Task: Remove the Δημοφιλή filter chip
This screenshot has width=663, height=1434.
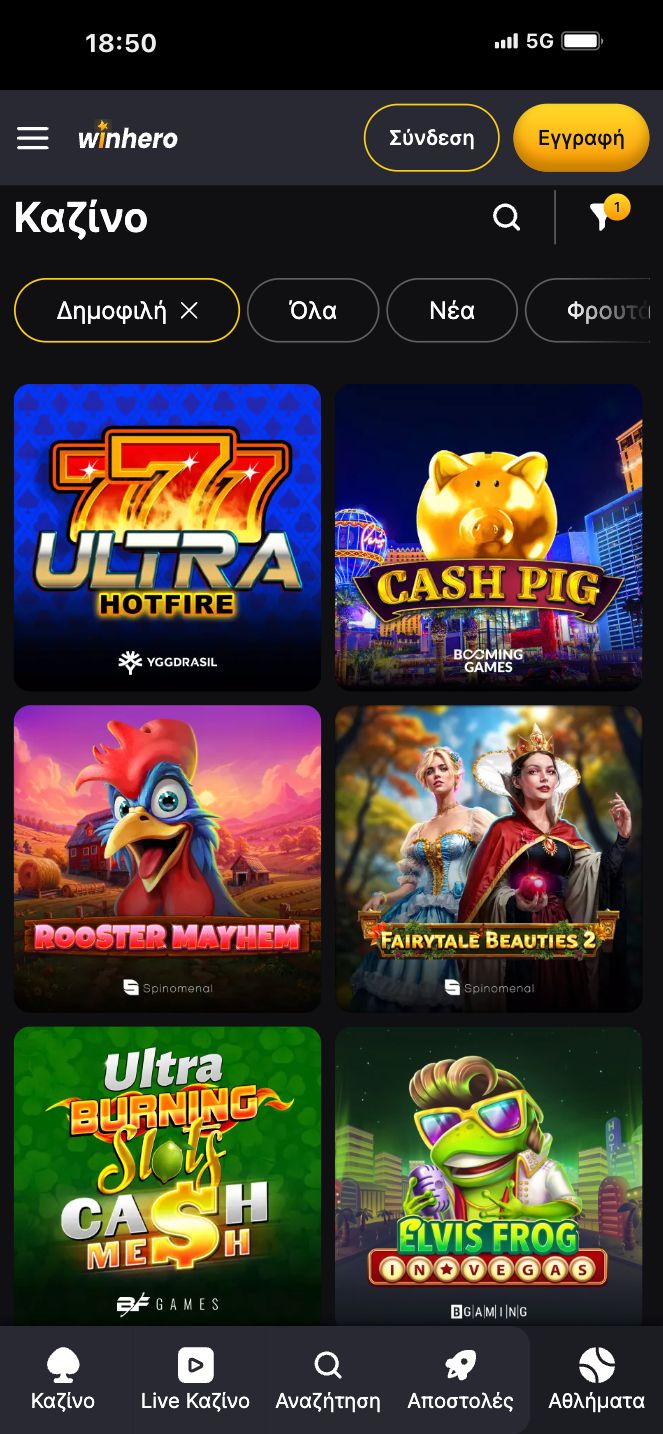Action: coord(189,311)
